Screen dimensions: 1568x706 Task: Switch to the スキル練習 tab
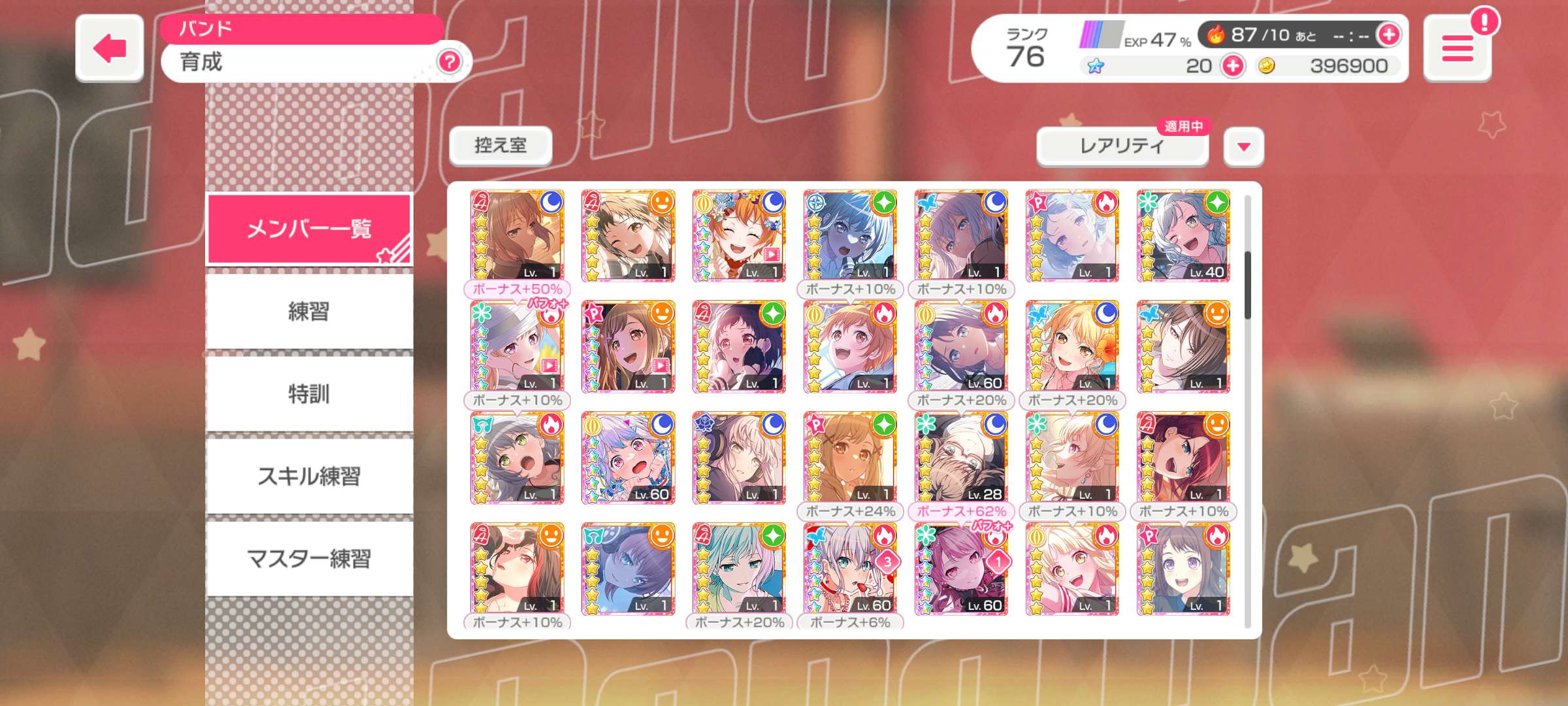click(309, 477)
